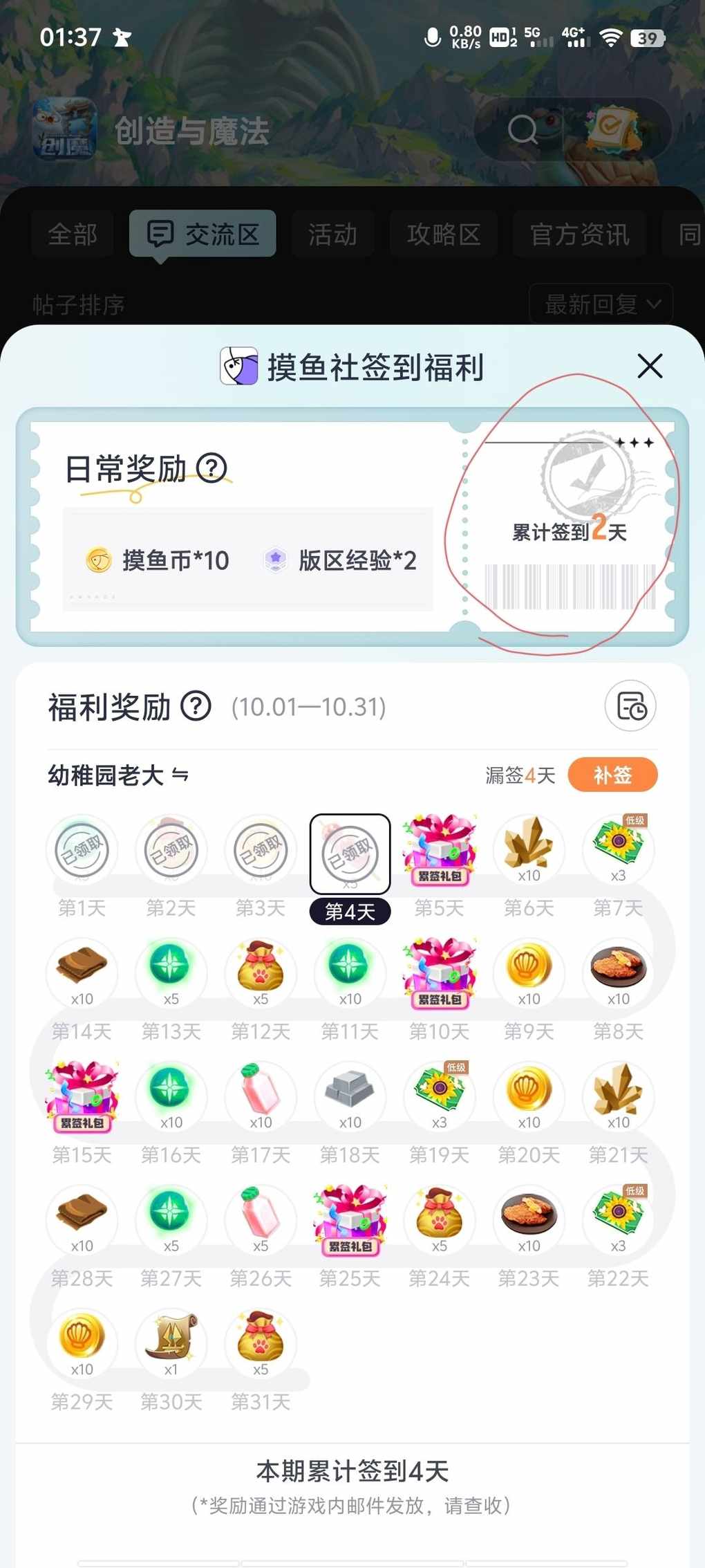Switch character via 幼稚园老大 swap arrow
Image resolution: width=705 pixels, height=1568 pixels.
(180, 775)
